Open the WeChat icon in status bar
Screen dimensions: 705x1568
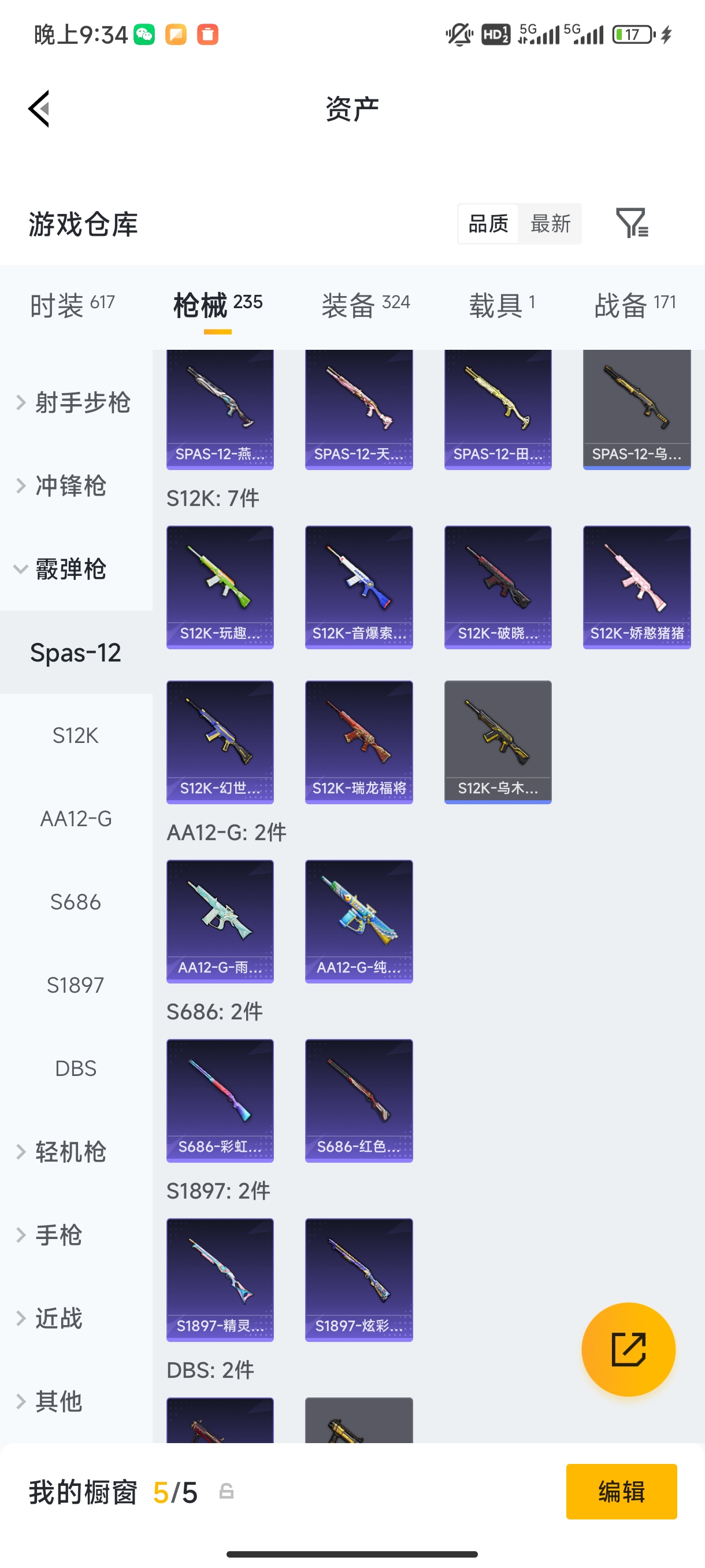[x=143, y=35]
